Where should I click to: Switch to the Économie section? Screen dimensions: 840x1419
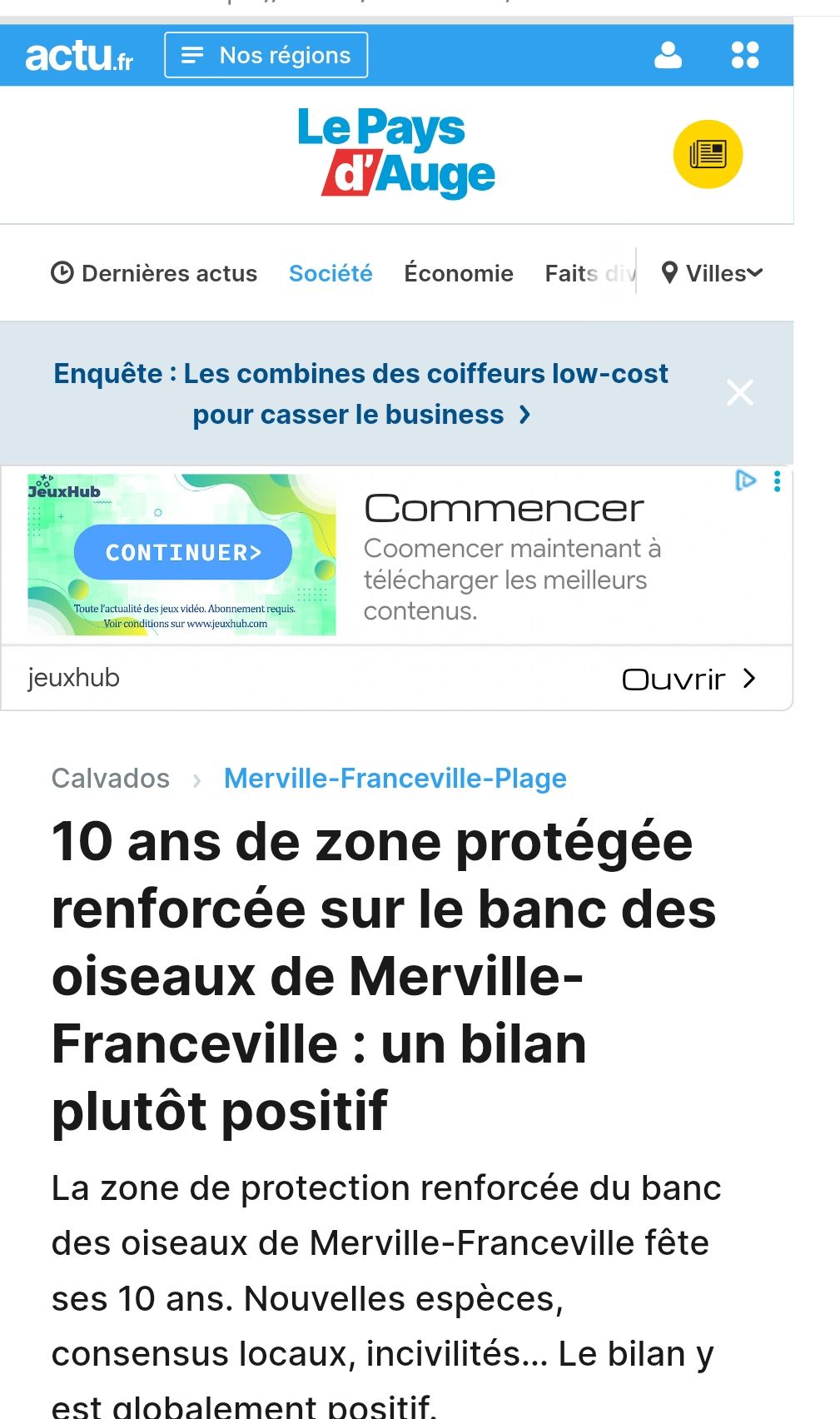click(x=459, y=273)
